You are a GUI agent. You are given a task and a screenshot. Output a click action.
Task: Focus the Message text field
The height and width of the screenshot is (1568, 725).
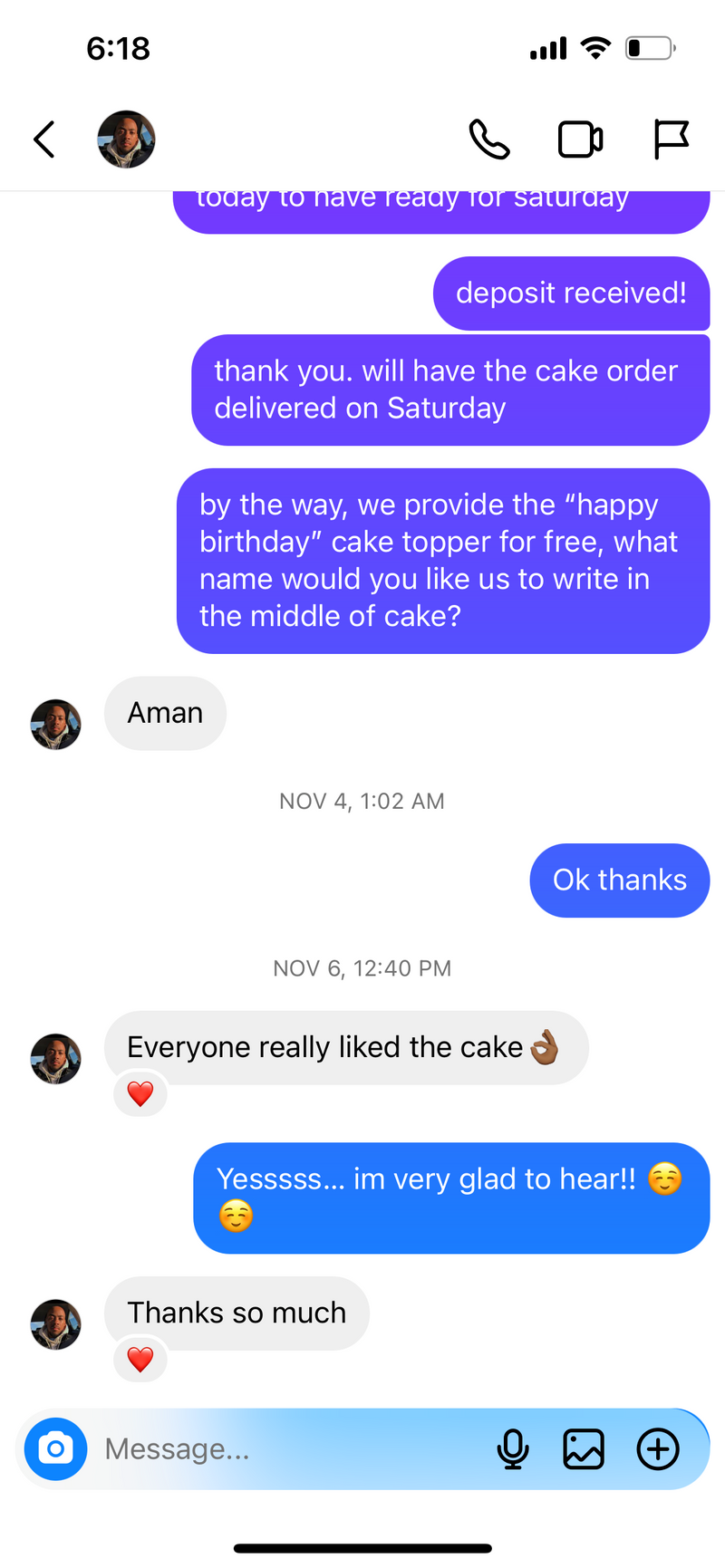(x=290, y=1448)
